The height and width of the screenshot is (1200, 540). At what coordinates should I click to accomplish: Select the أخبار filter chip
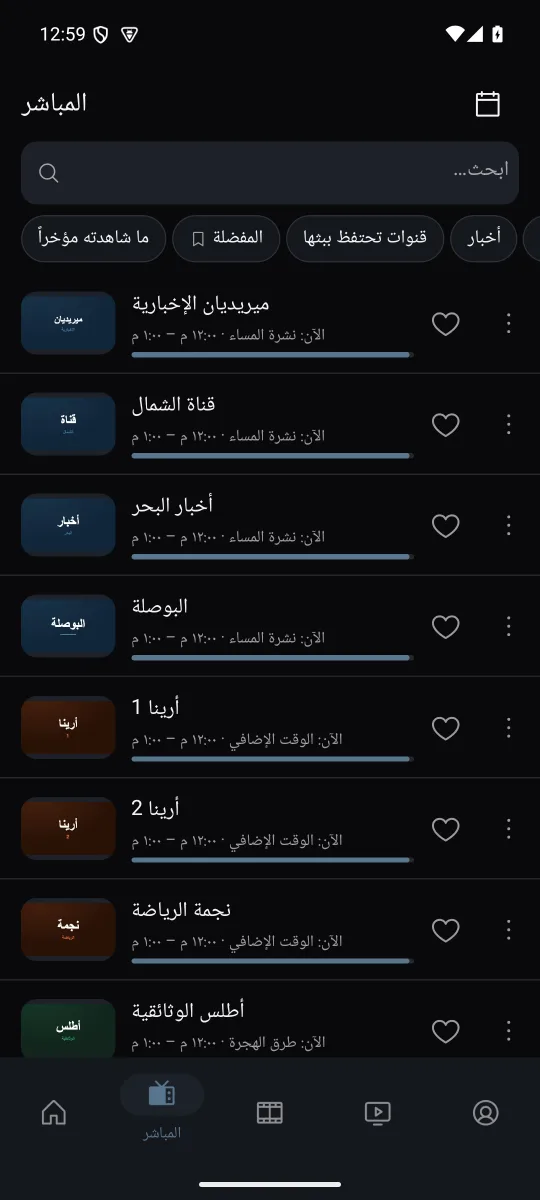[x=484, y=238]
